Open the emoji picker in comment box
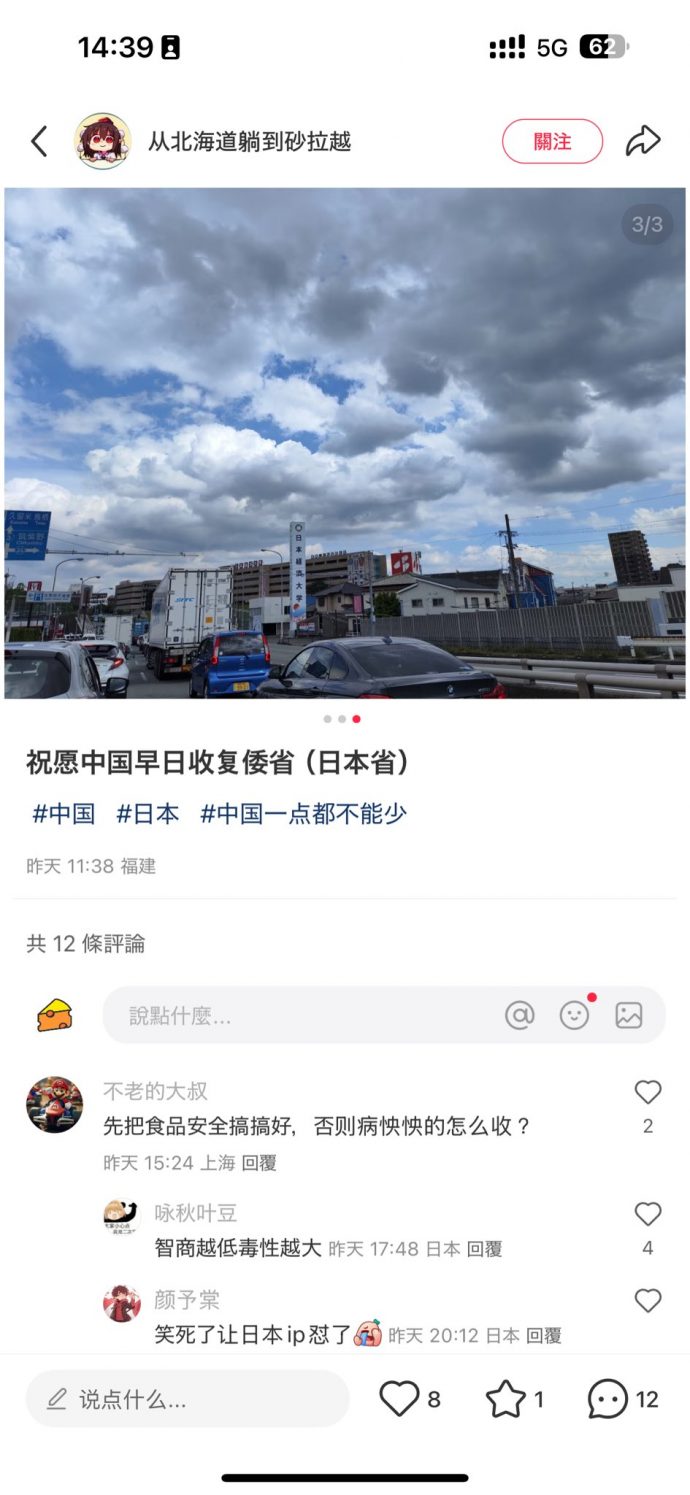Image resolution: width=690 pixels, height=1495 pixels. (x=574, y=1016)
